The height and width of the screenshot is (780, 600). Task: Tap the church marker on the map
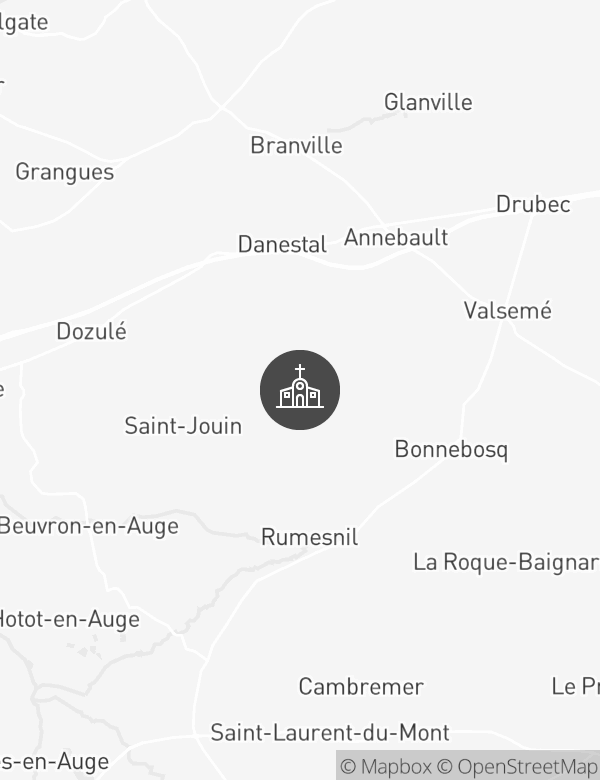300,390
